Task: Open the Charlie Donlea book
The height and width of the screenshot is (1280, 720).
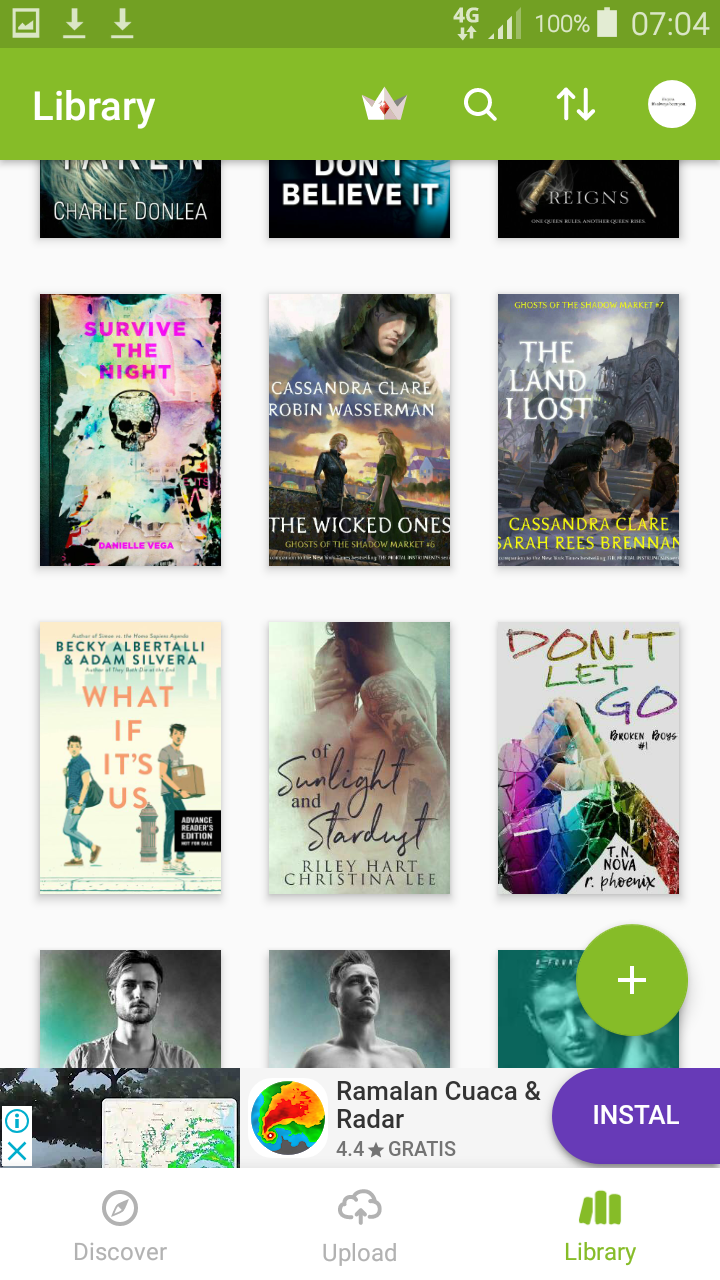Action: tap(130, 198)
